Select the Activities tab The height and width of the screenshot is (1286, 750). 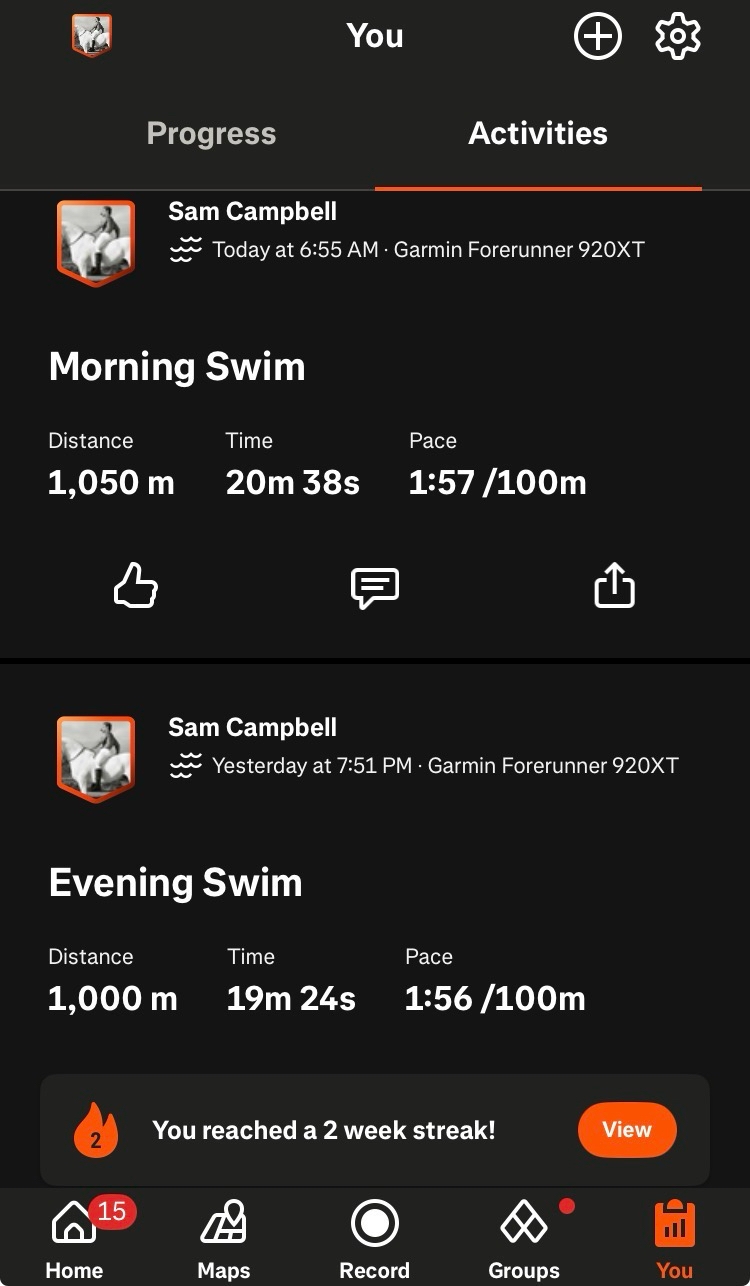click(x=538, y=134)
